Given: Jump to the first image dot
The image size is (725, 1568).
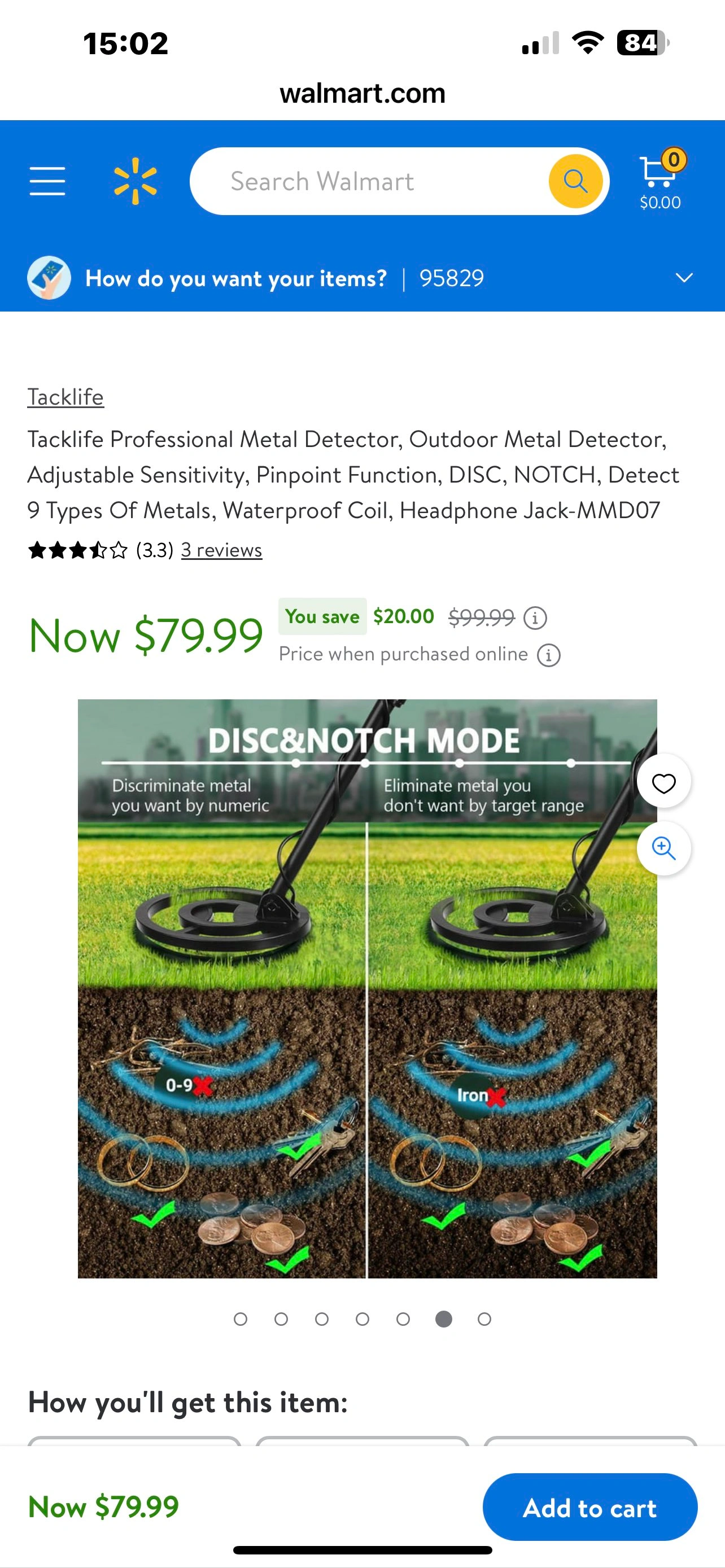Looking at the screenshot, I should (241, 1319).
